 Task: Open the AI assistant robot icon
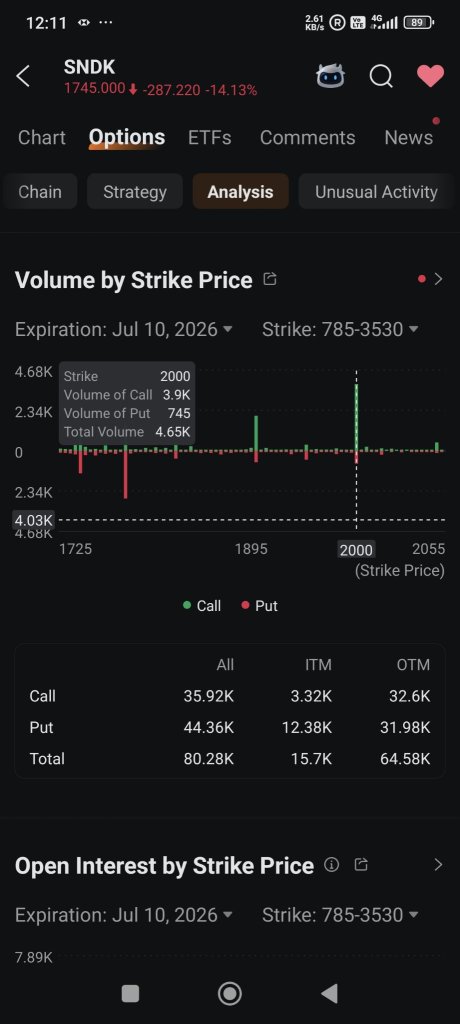pos(331,76)
